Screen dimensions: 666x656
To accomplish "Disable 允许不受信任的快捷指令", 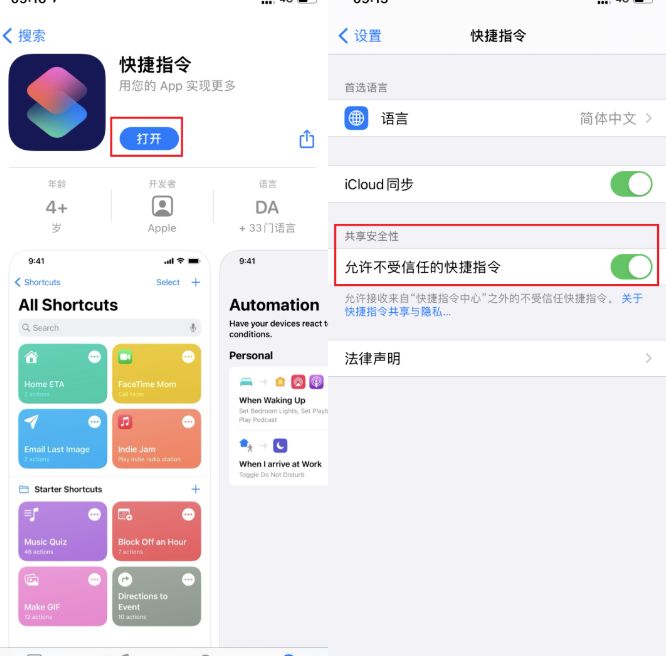I will [631, 267].
